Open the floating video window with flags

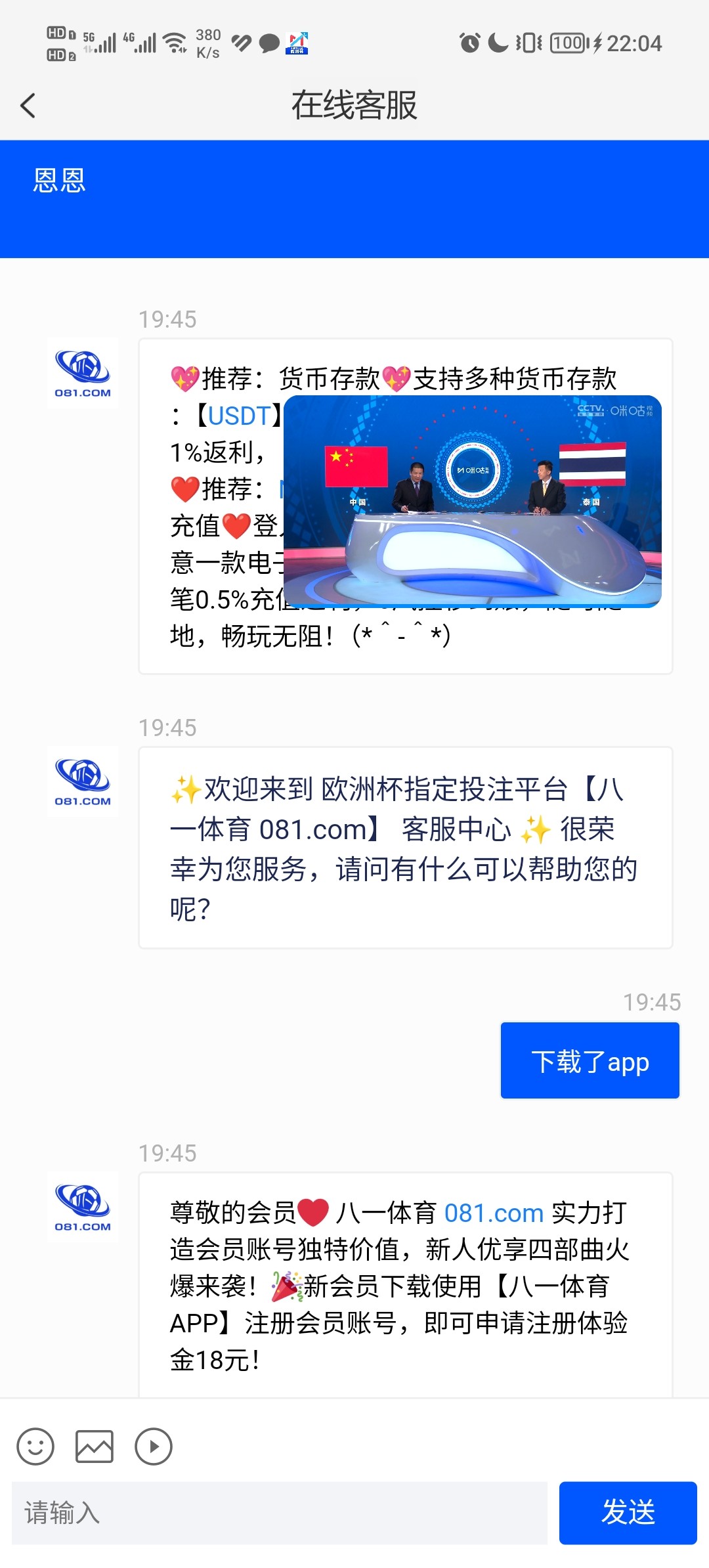point(472,500)
